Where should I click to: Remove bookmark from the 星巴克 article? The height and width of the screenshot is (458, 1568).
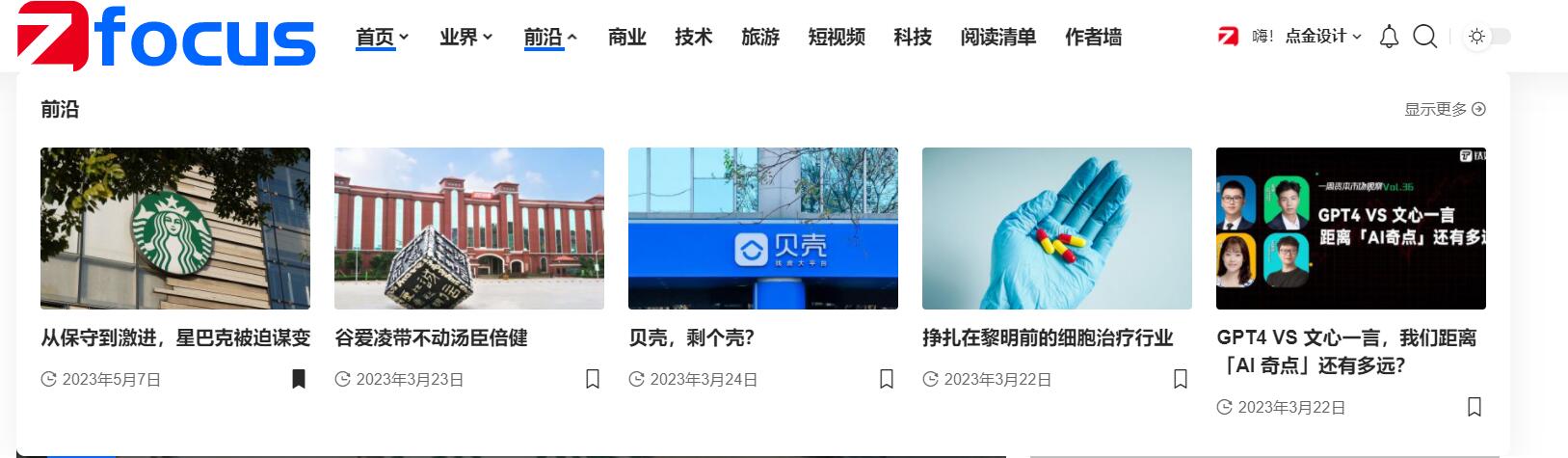click(x=299, y=379)
